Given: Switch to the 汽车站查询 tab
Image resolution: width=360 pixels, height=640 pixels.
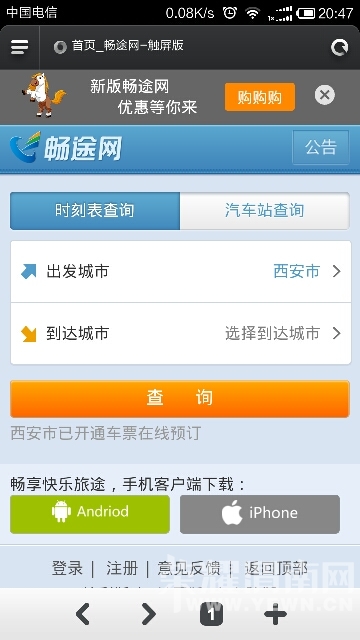Looking at the screenshot, I should click(x=264, y=211).
